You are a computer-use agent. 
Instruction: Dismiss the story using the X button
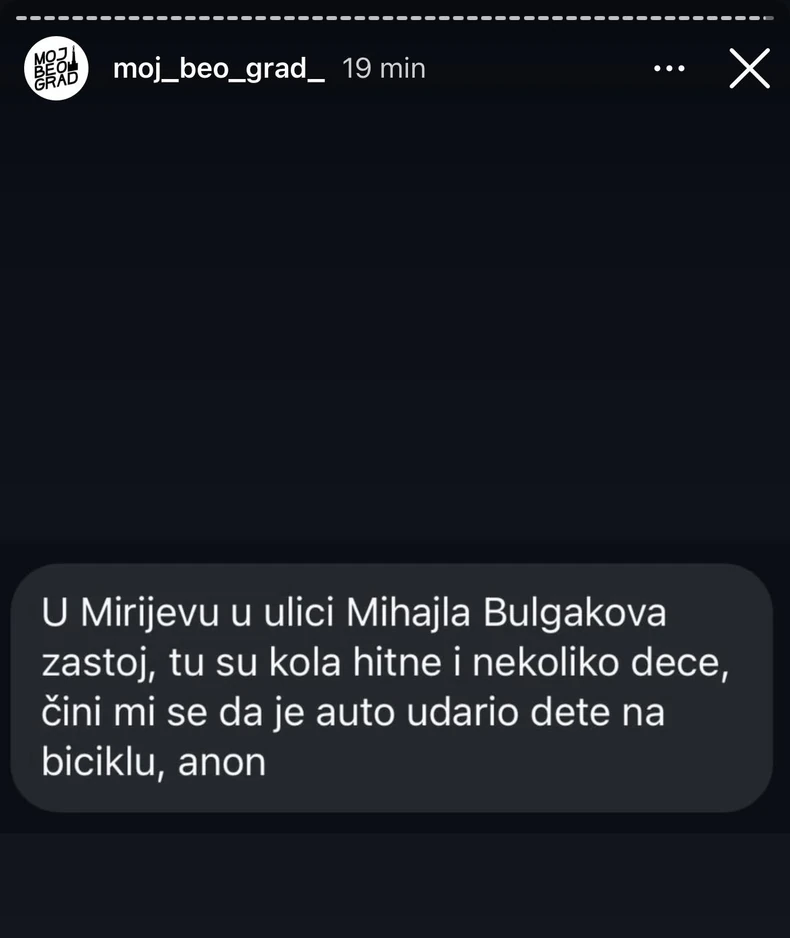click(x=748, y=68)
